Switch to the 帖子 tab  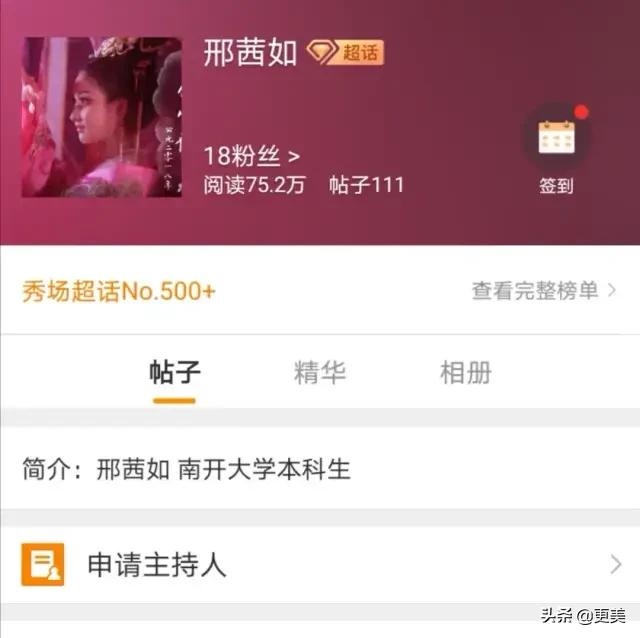(175, 373)
